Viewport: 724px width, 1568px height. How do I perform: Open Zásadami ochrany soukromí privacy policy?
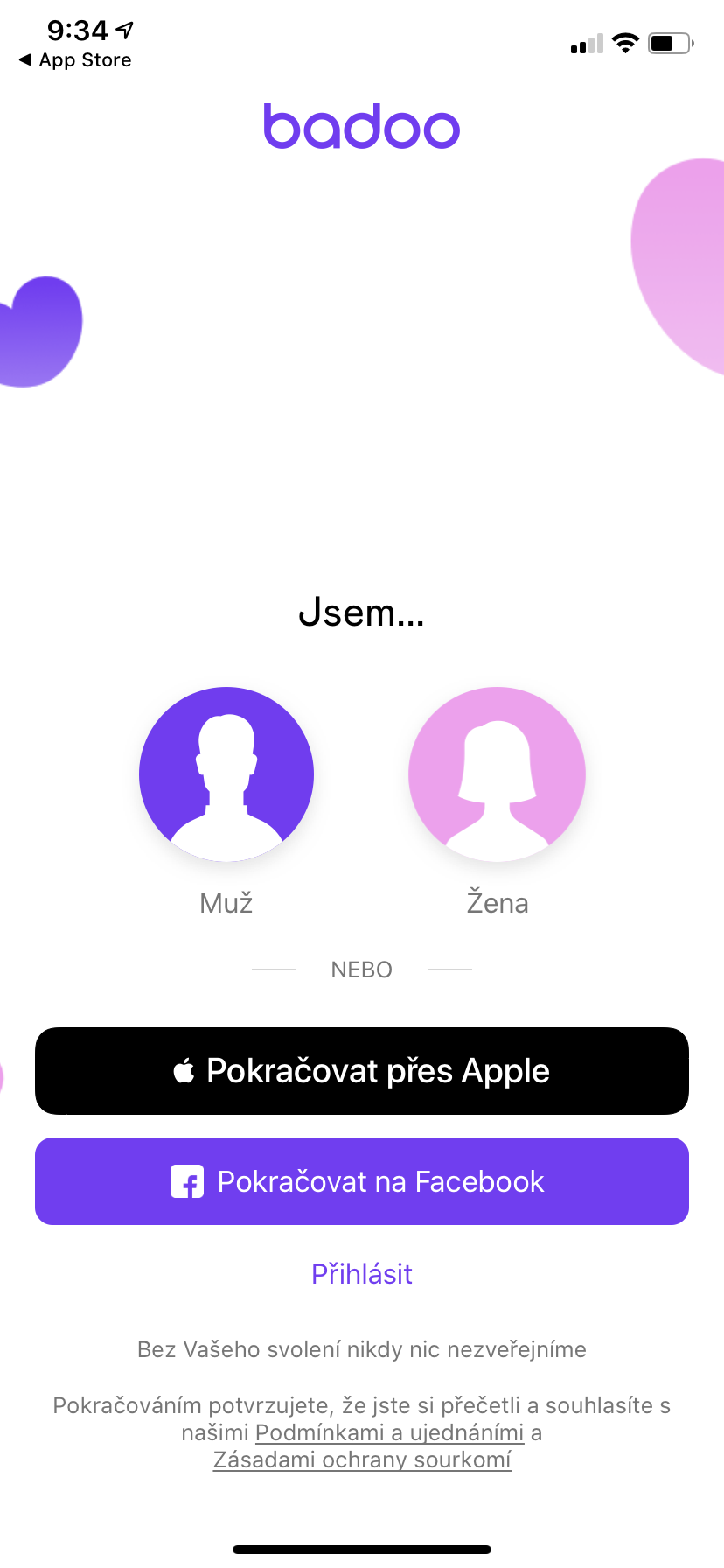point(362,1459)
